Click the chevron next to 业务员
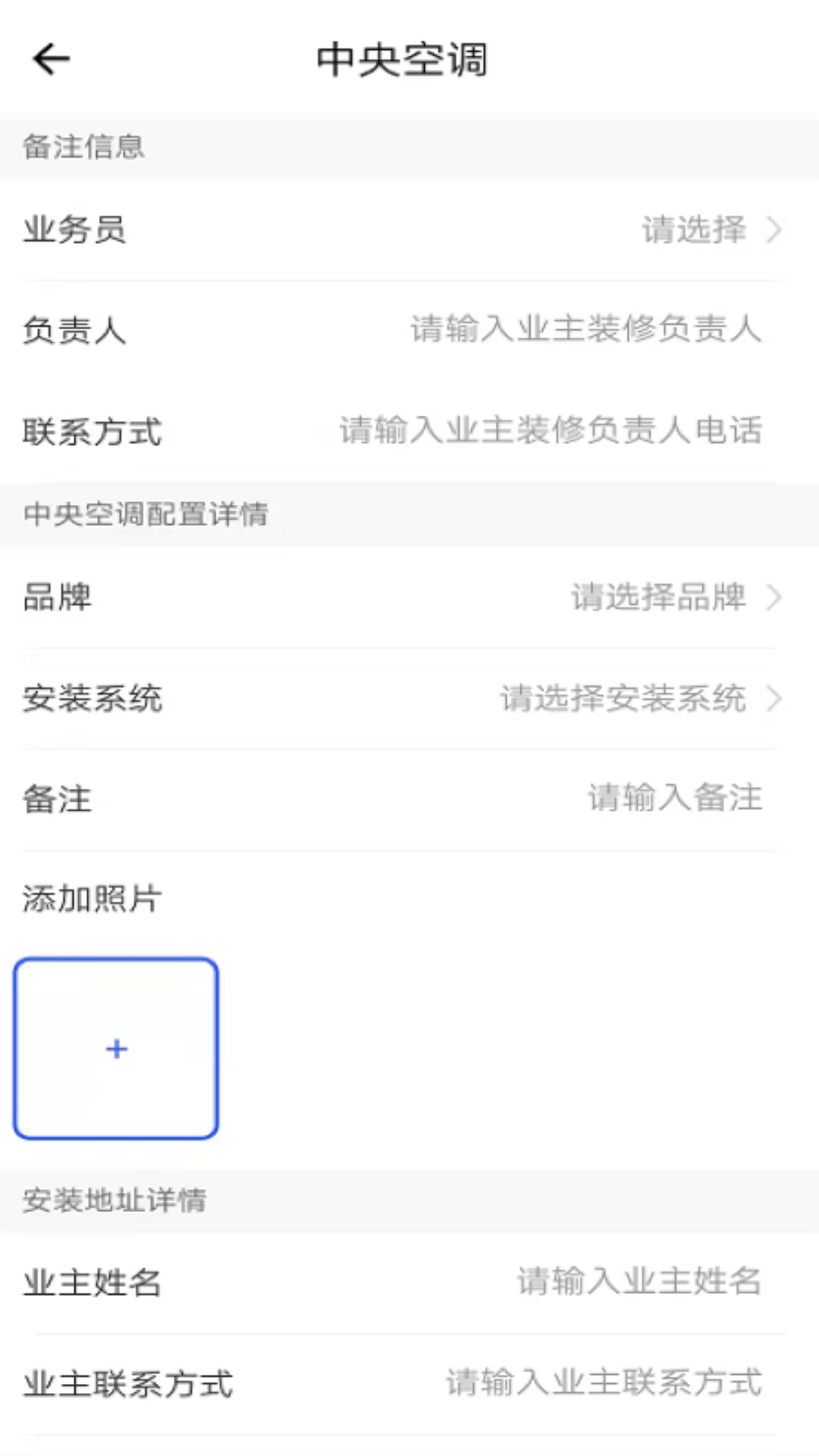 tap(774, 230)
